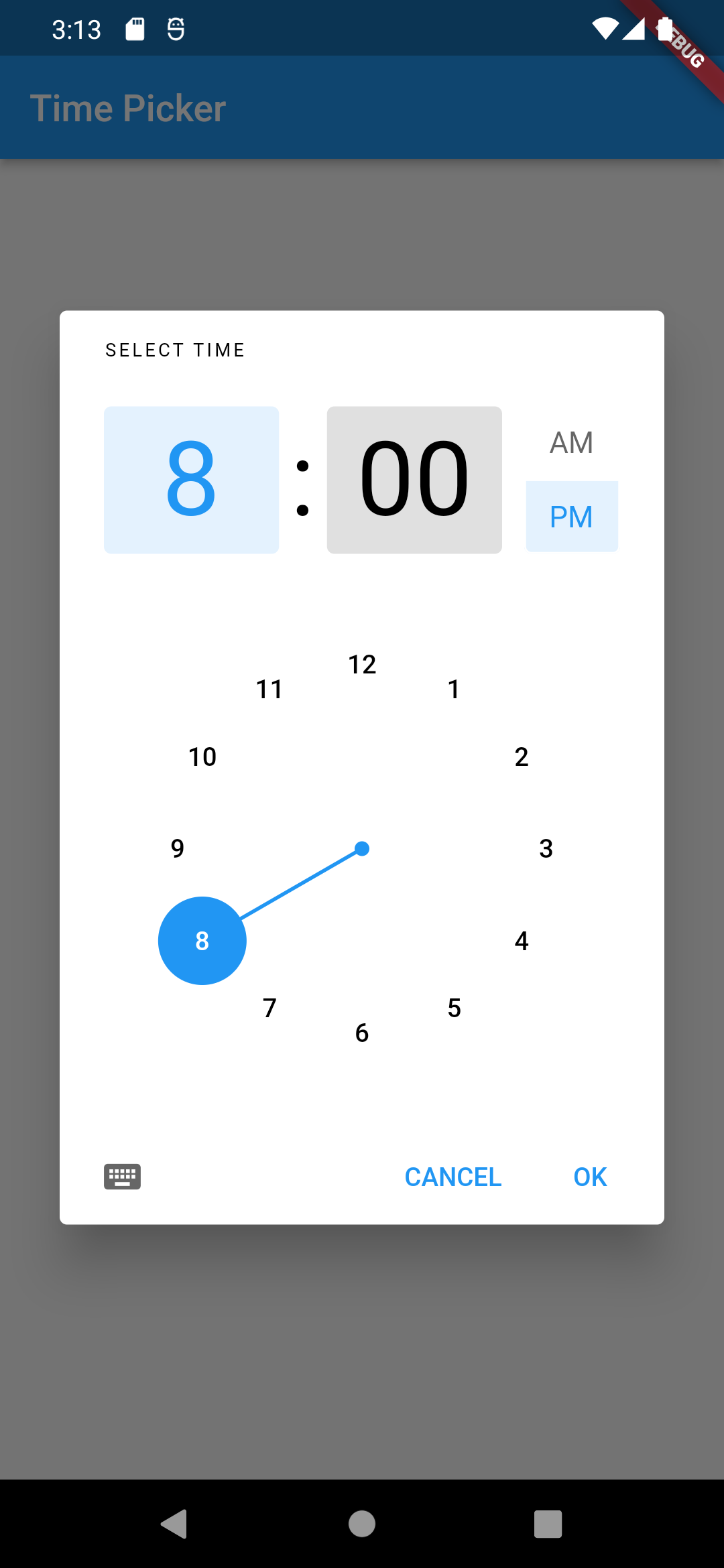Viewport: 724px width, 1568px height.
Task: Switch to keyboard input mode
Action: click(122, 1177)
